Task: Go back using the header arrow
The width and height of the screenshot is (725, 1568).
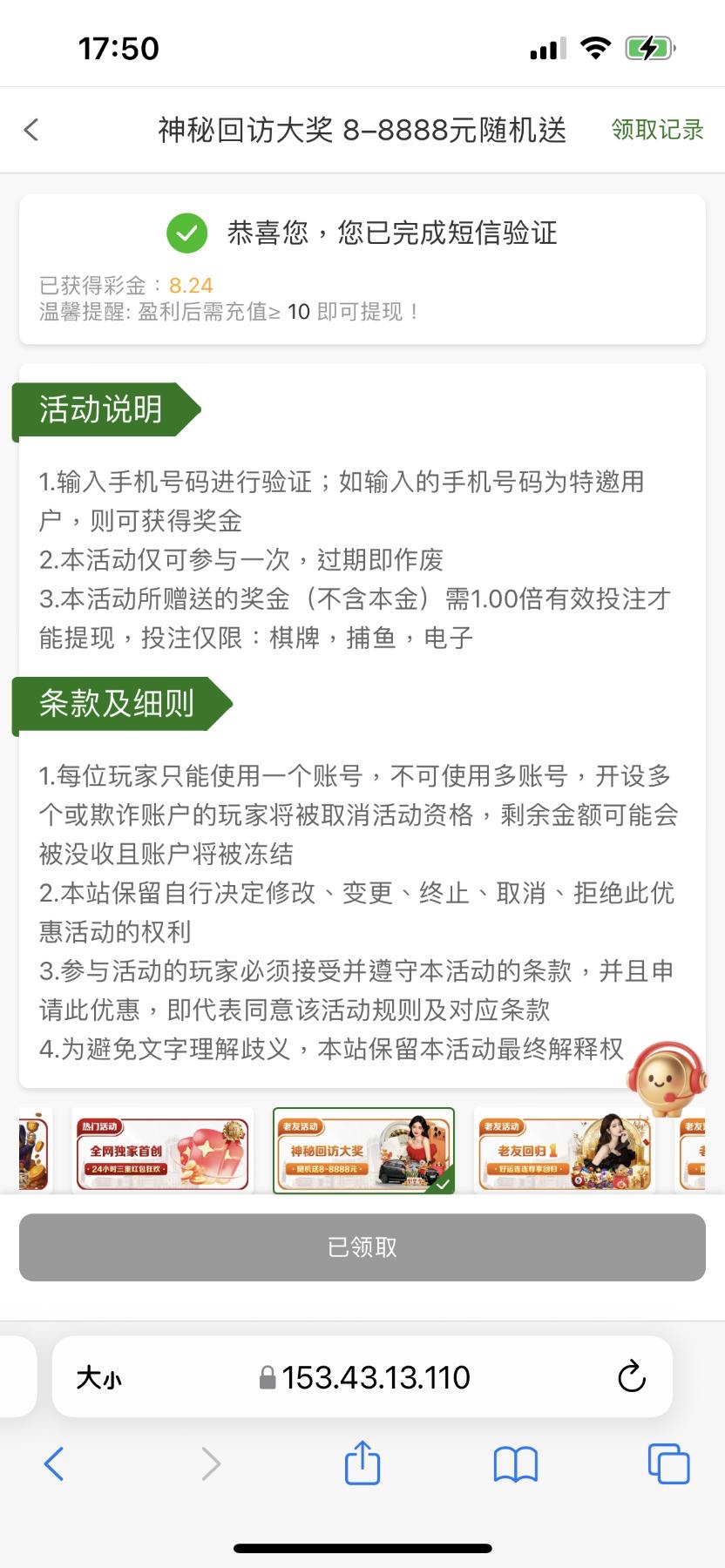Action: tap(31, 131)
